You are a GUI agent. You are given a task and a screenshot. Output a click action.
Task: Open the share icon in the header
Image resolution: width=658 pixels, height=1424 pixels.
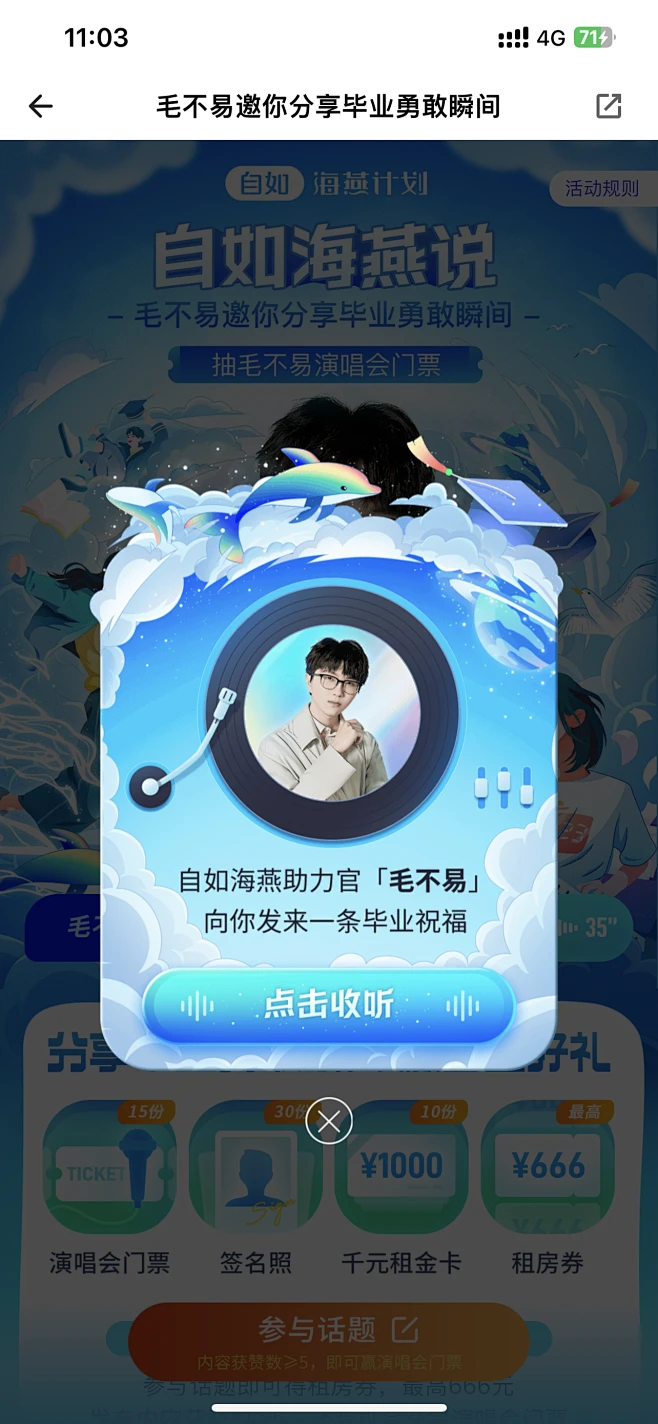(608, 106)
